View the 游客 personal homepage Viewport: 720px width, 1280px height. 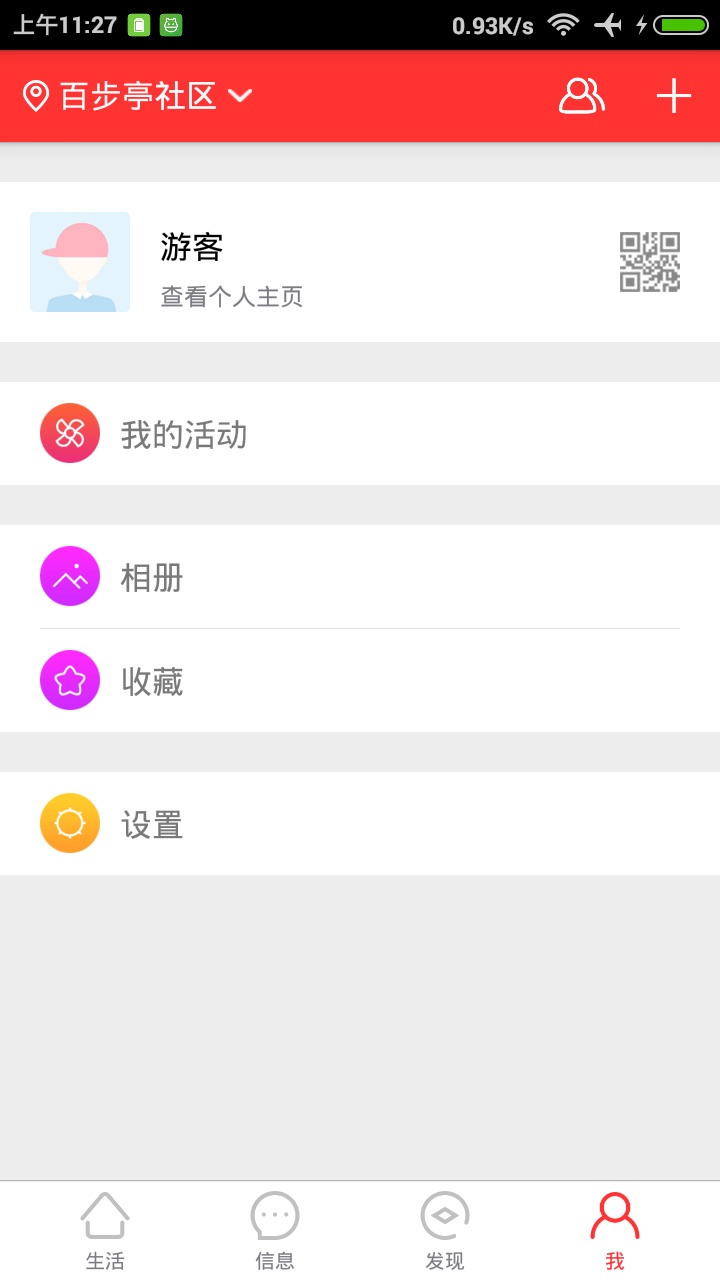point(232,263)
